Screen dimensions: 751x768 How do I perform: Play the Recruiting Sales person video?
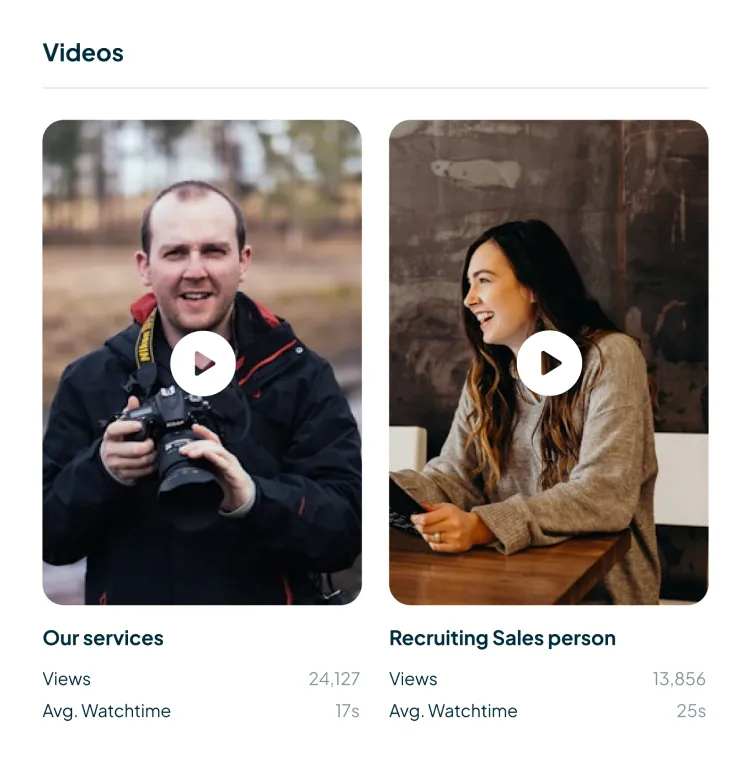(549, 363)
